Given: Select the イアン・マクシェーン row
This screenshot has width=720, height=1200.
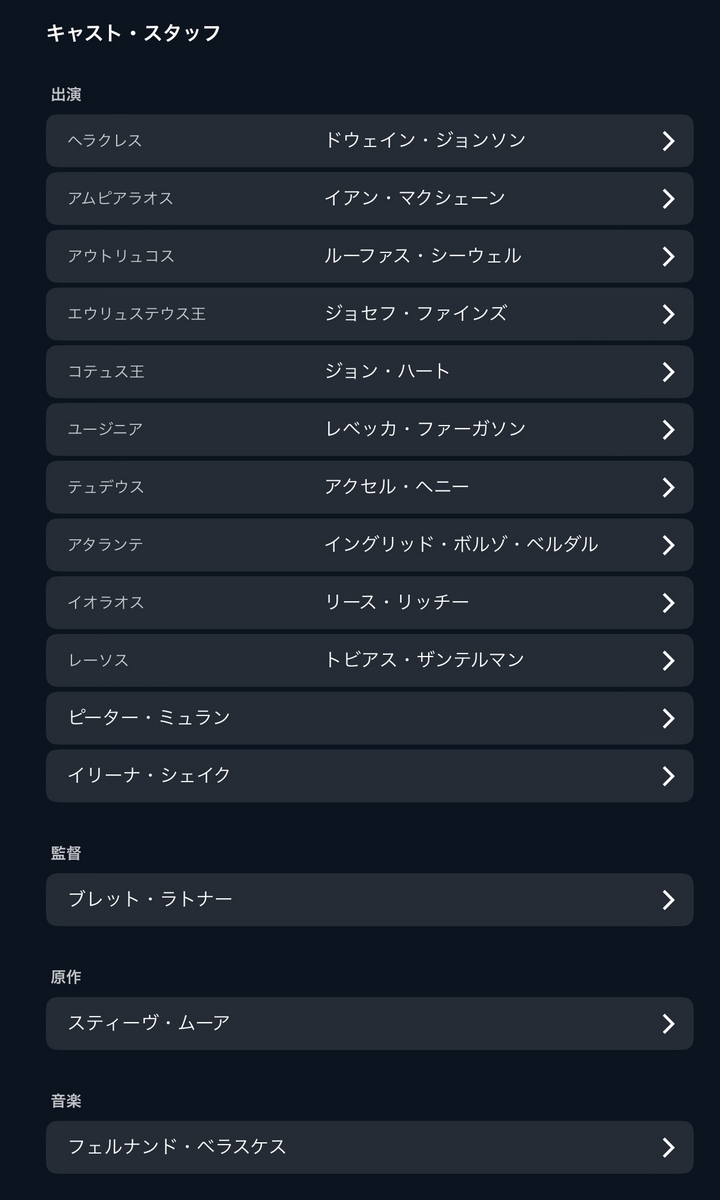Looking at the screenshot, I should point(369,198).
